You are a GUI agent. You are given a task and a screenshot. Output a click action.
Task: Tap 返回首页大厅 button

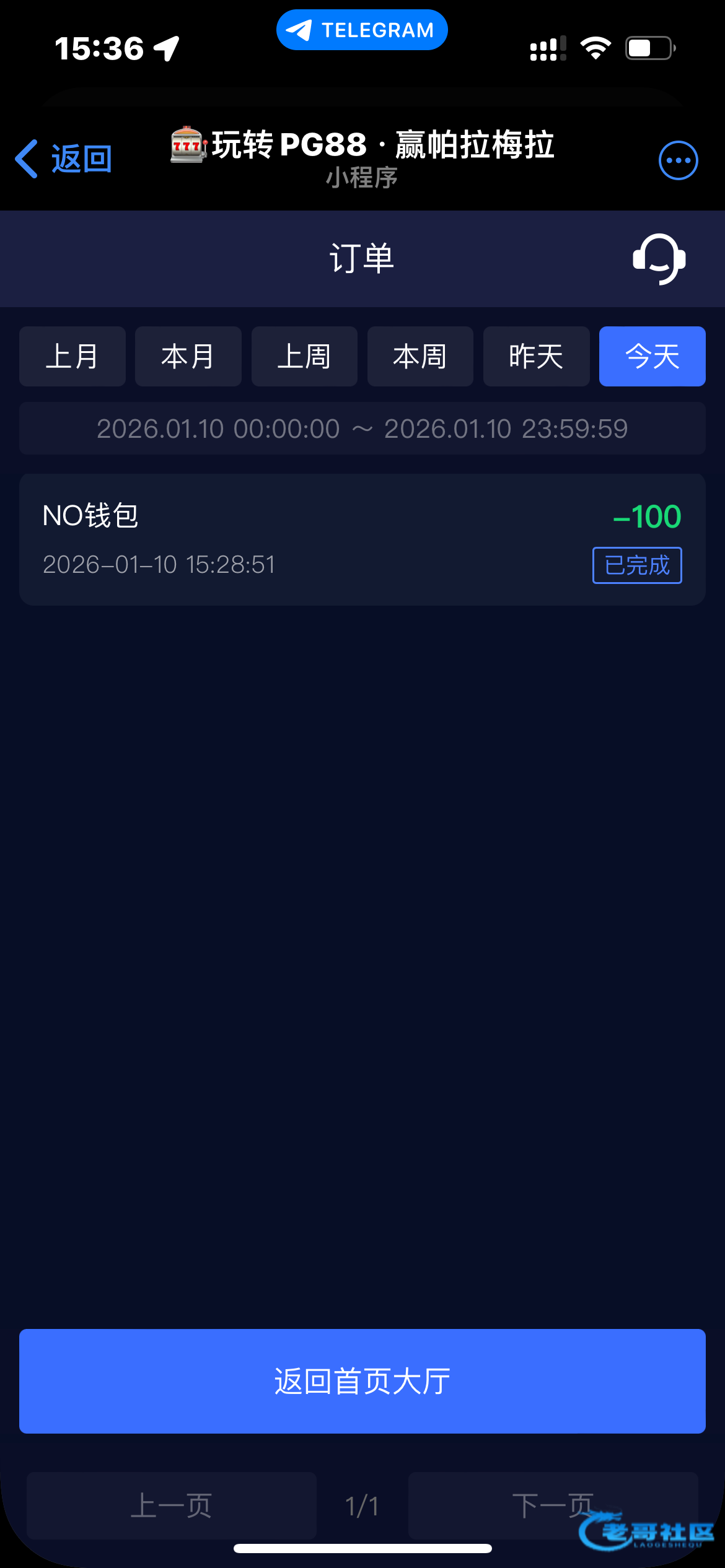362,1381
